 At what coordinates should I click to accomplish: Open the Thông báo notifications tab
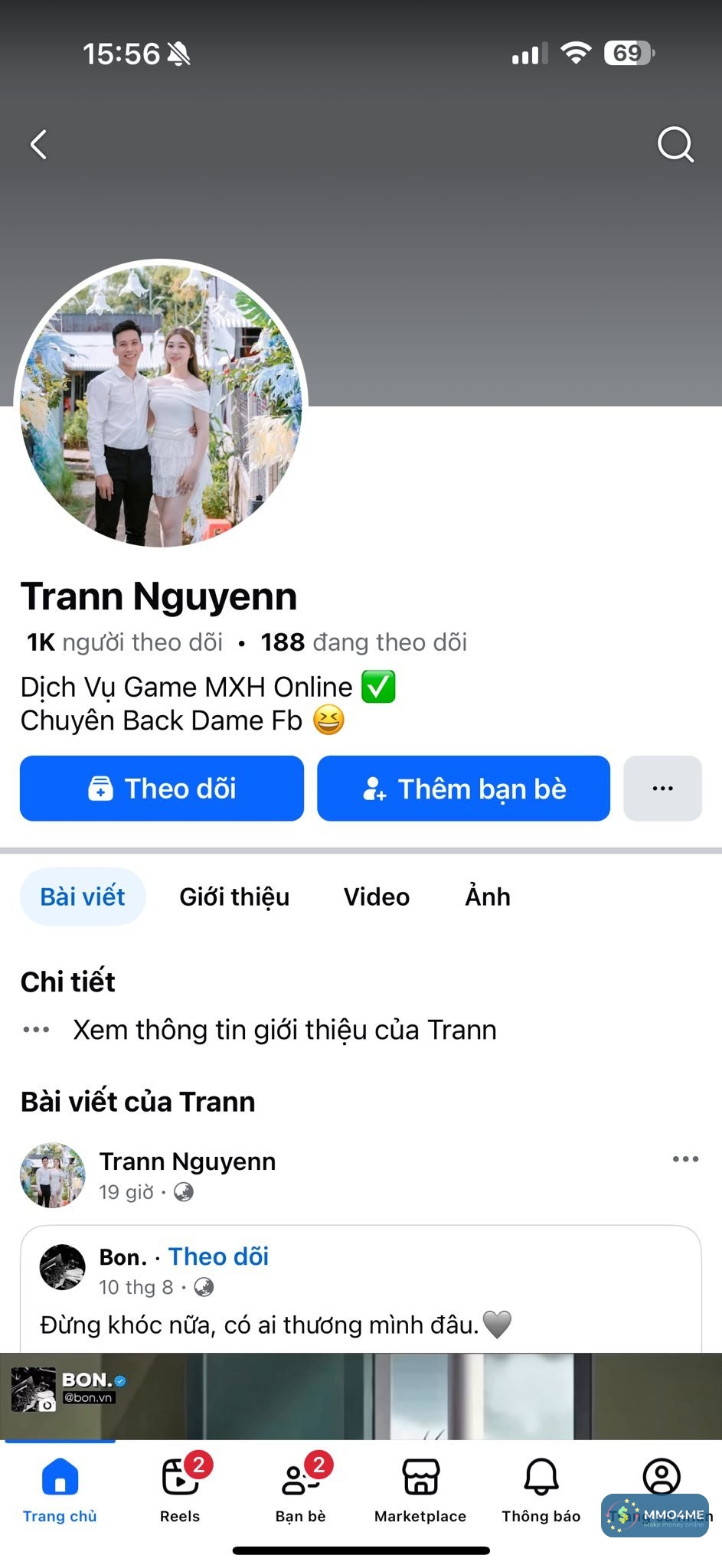click(x=541, y=1488)
